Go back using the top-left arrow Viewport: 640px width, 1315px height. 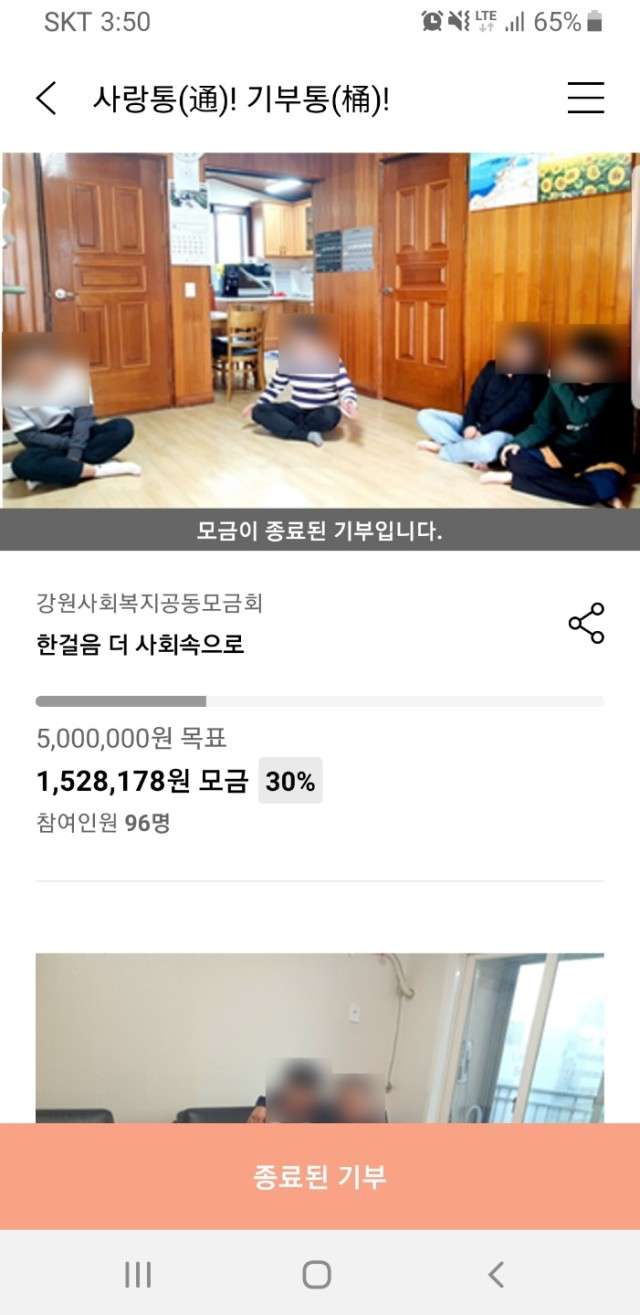[46, 99]
